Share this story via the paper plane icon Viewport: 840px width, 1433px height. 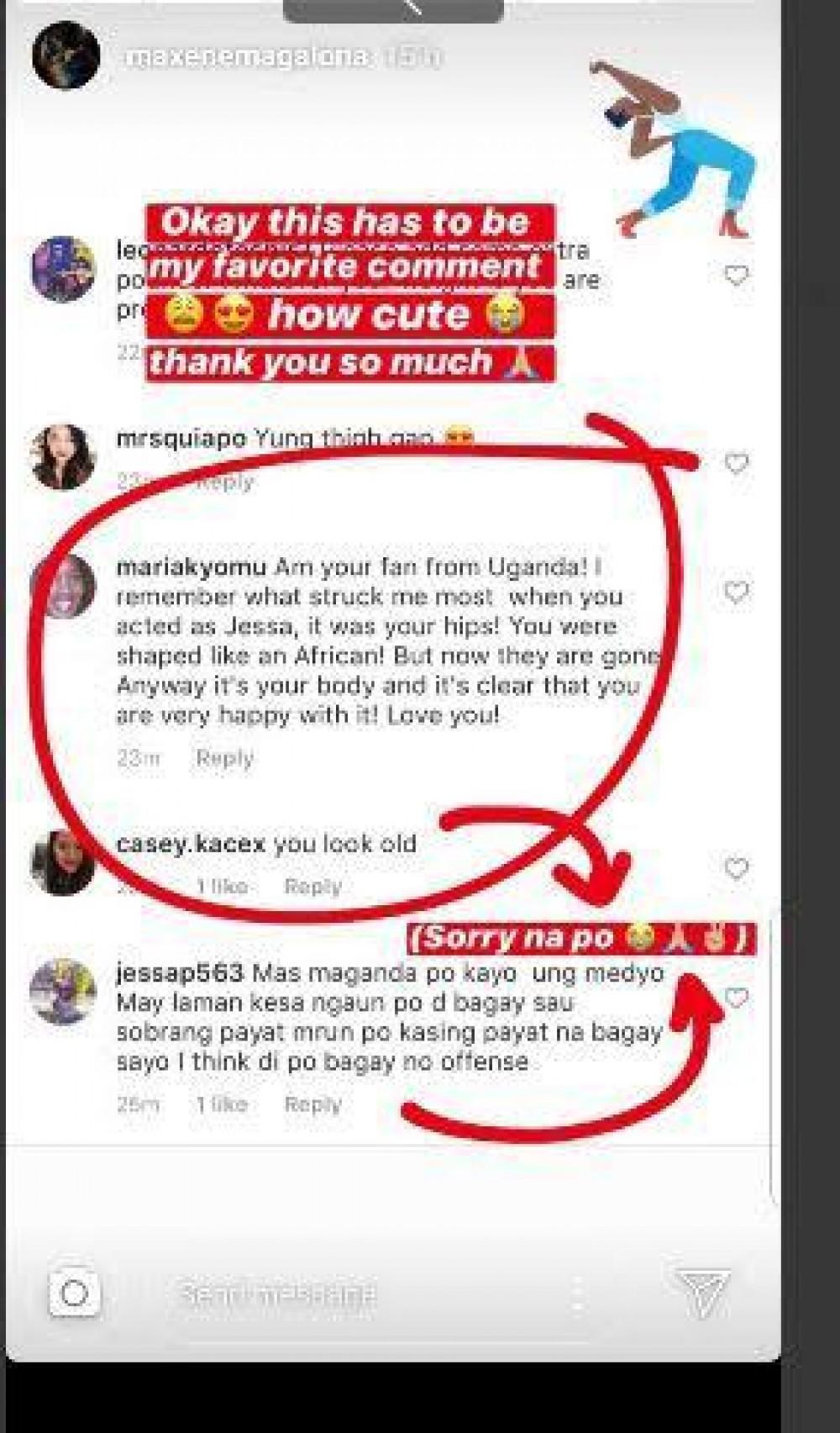(x=702, y=1293)
